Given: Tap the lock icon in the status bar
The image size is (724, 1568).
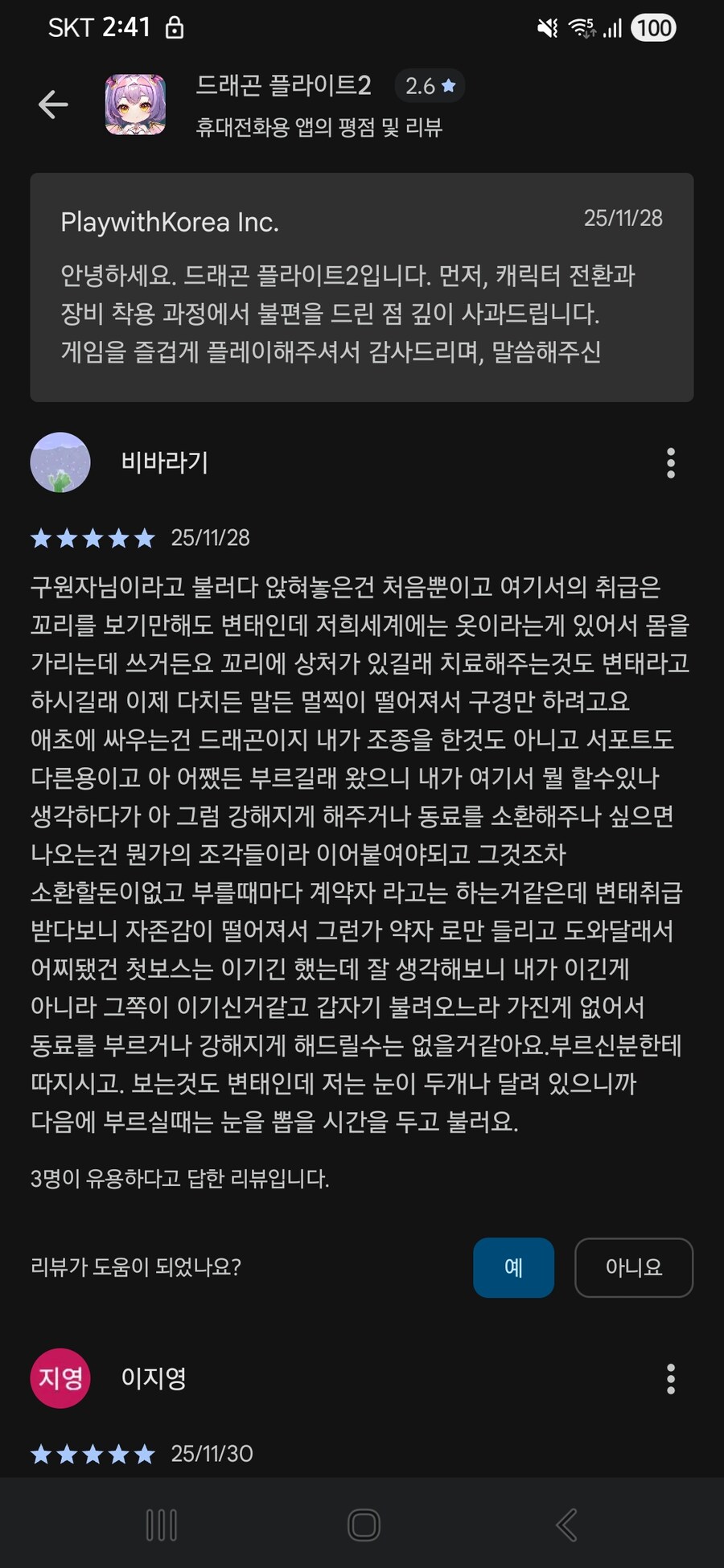Looking at the screenshot, I should (x=174, y=27).
